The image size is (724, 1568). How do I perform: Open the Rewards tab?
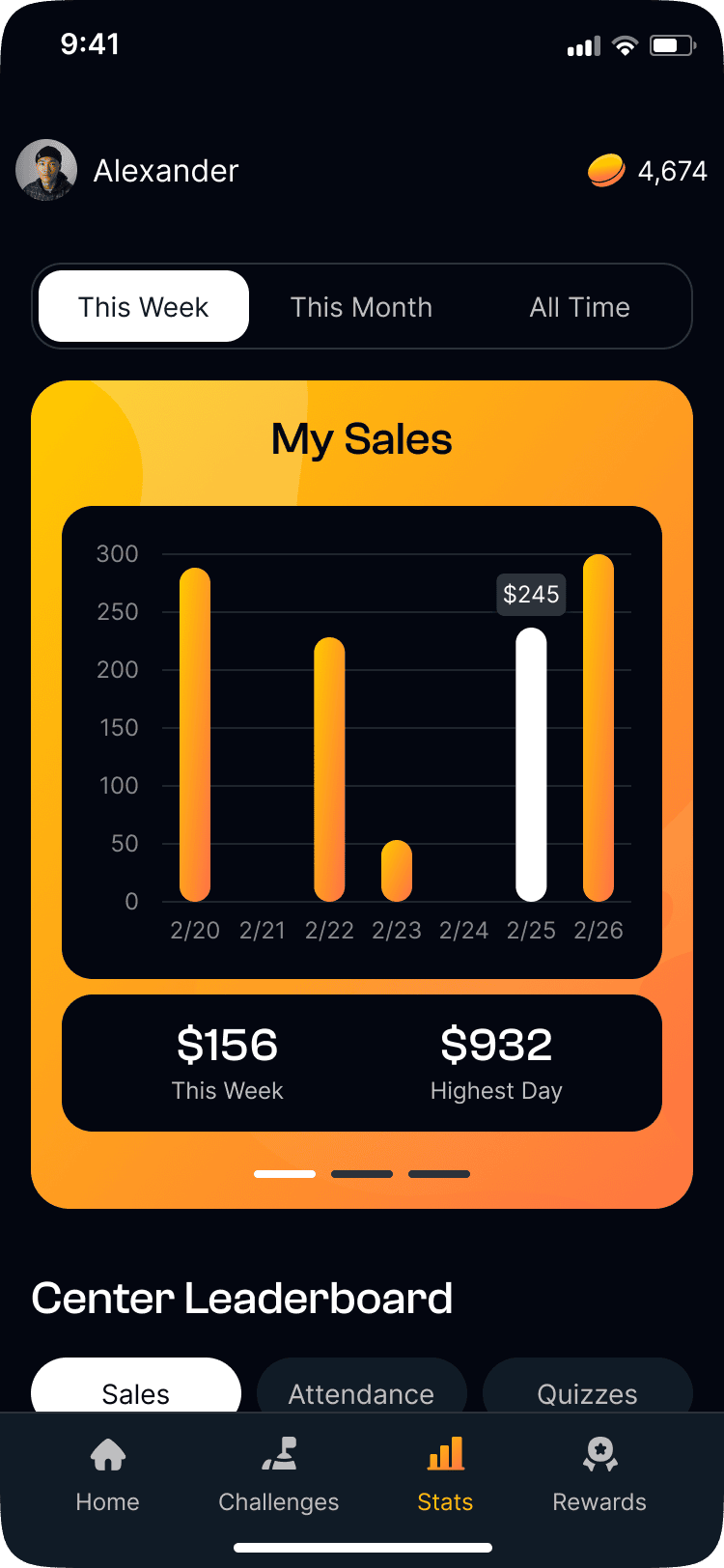pos(599,1473)
